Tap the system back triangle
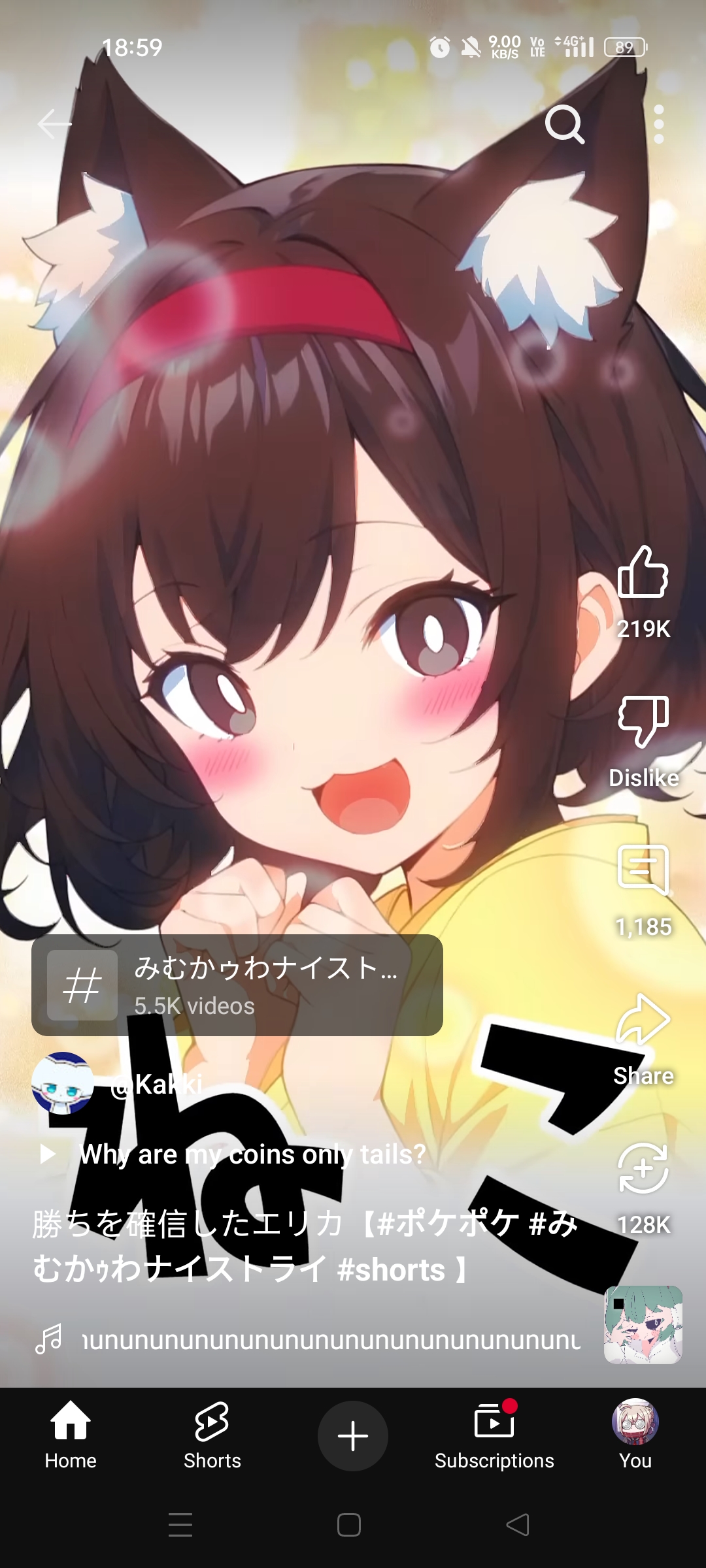The width and height of the screenshot is (706, 1568). pyautogui.click(x=518, y=1524)
